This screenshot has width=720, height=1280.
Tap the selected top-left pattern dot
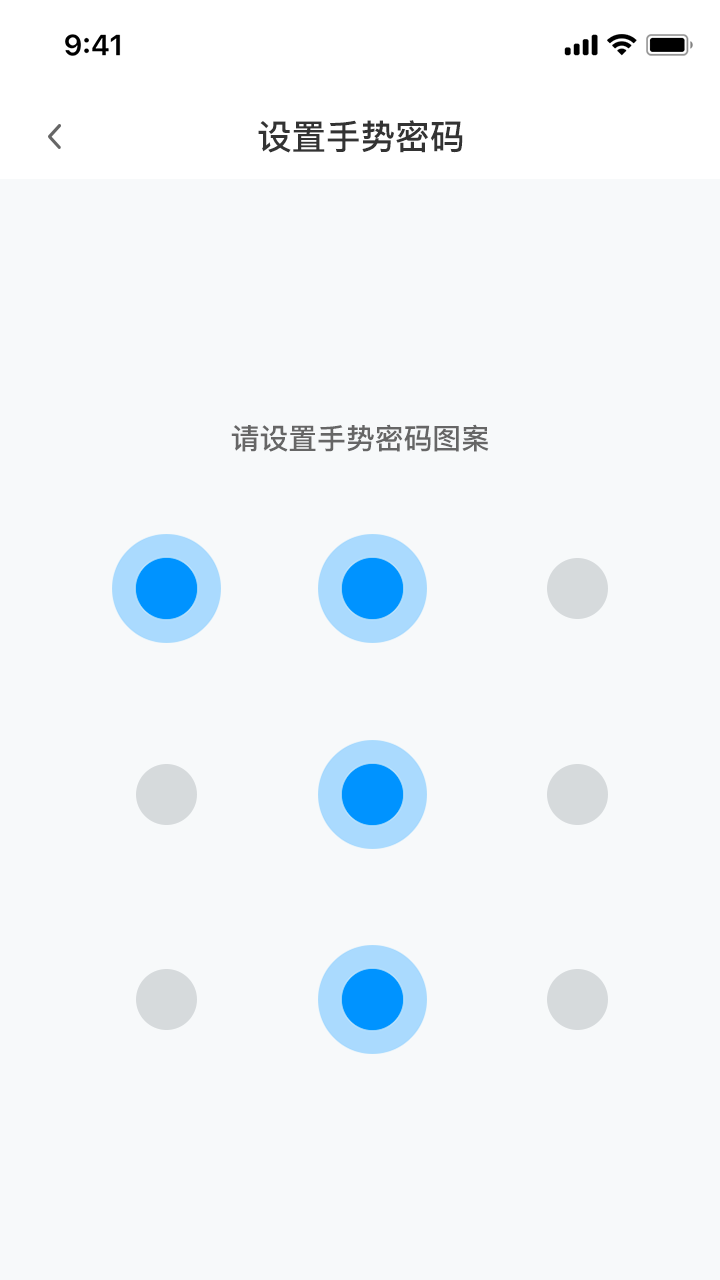[166, 588]
